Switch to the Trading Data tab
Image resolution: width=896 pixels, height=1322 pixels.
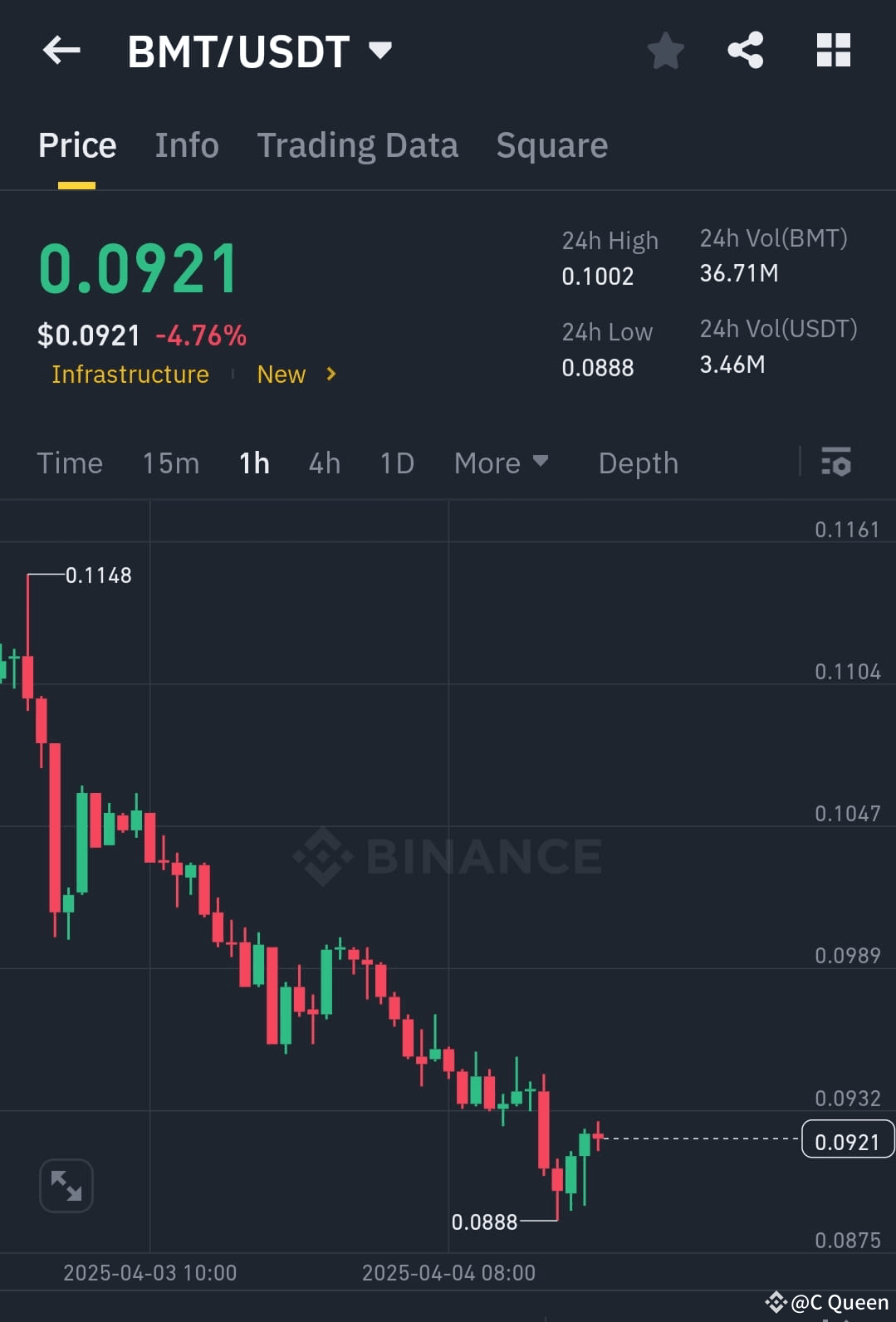click(358, 144)
